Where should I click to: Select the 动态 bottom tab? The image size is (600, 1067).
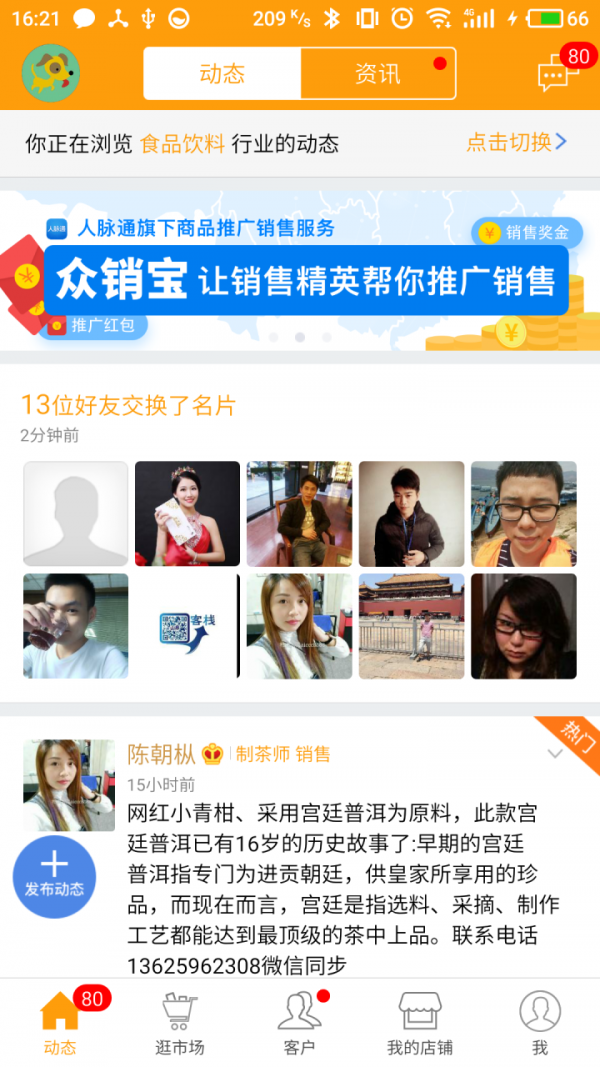coord(60,1022)
